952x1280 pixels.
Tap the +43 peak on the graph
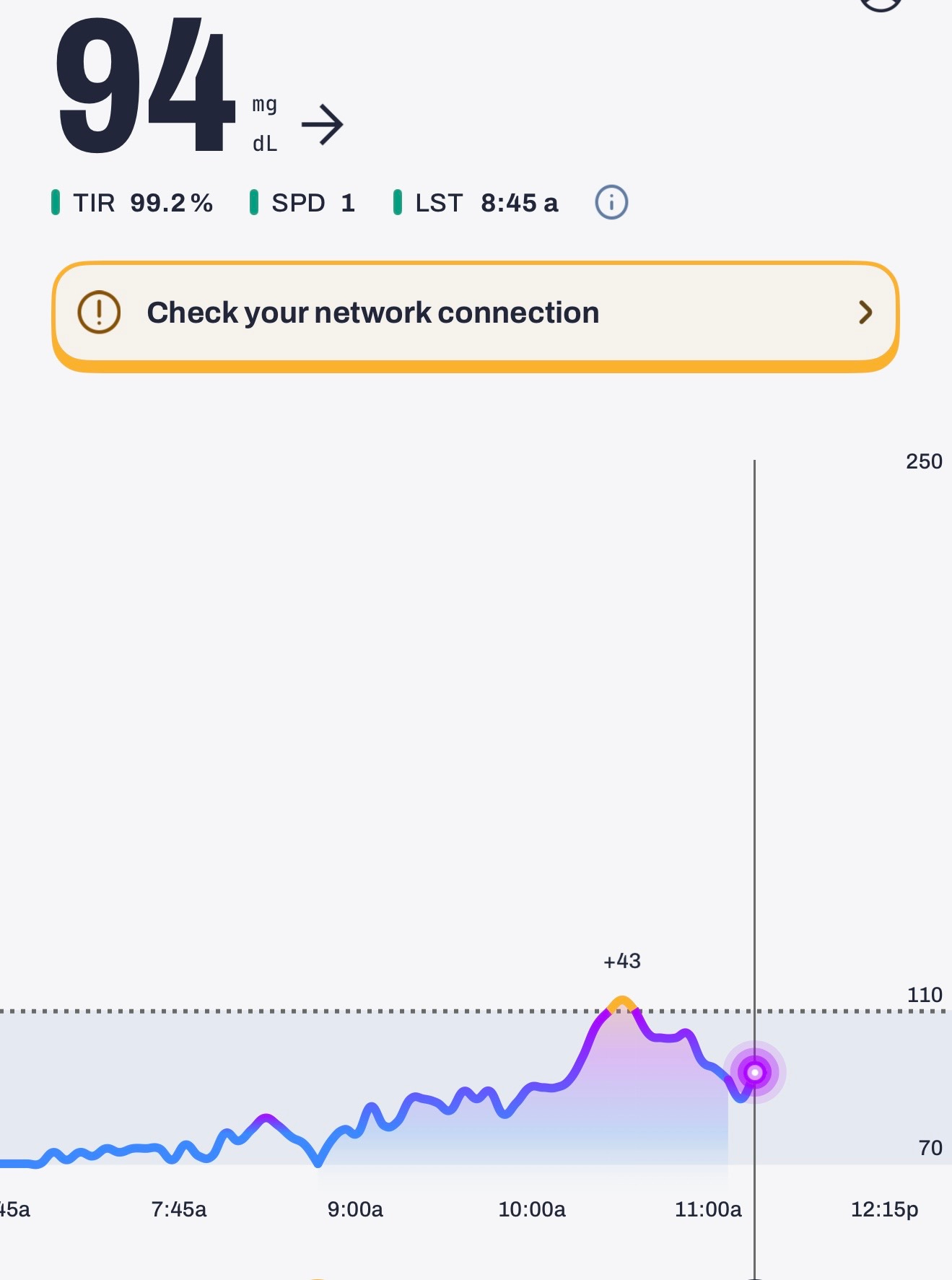621,962
